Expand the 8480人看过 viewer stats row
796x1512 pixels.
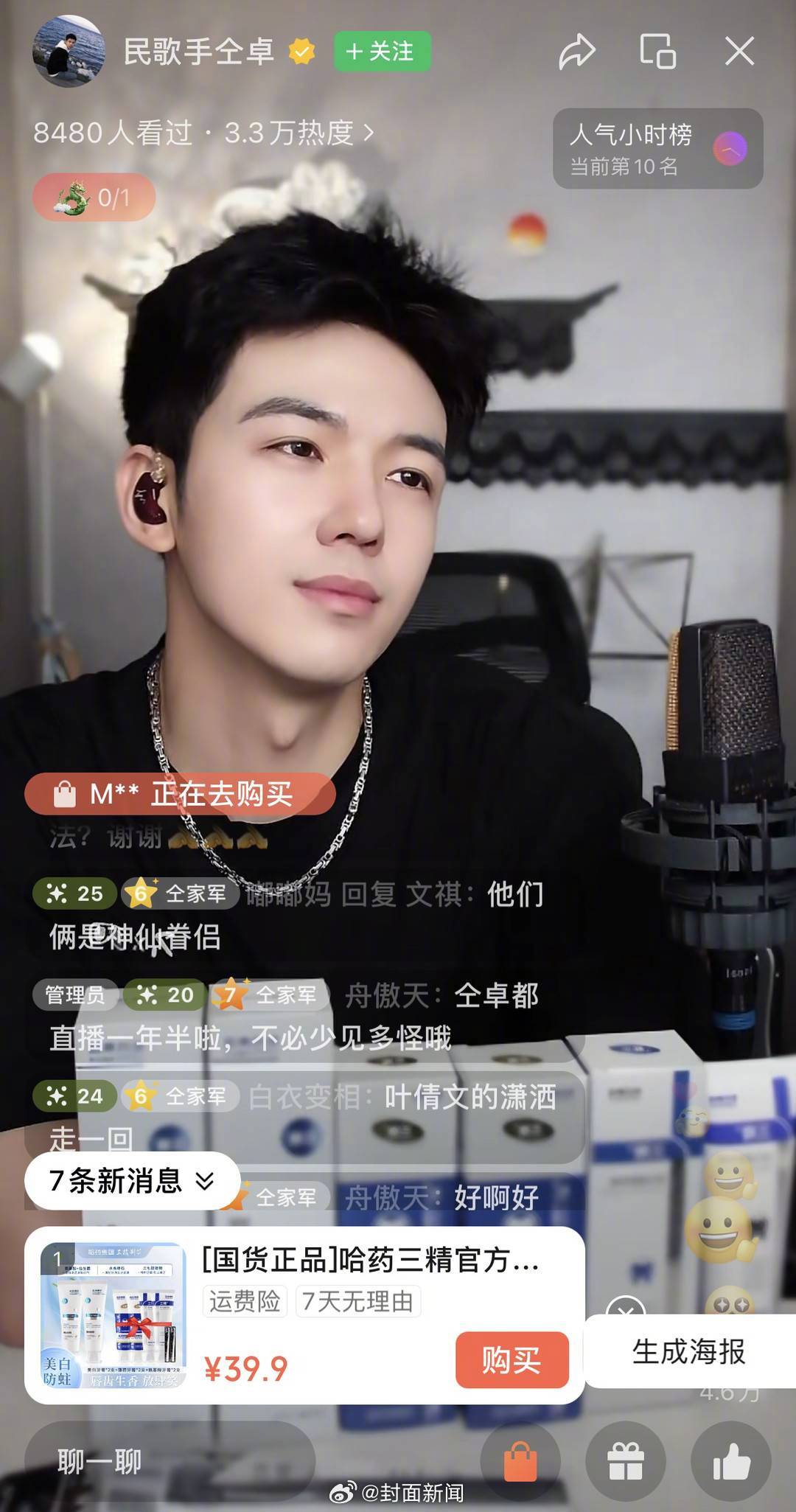pyautogui.click(x=206, y=131)
